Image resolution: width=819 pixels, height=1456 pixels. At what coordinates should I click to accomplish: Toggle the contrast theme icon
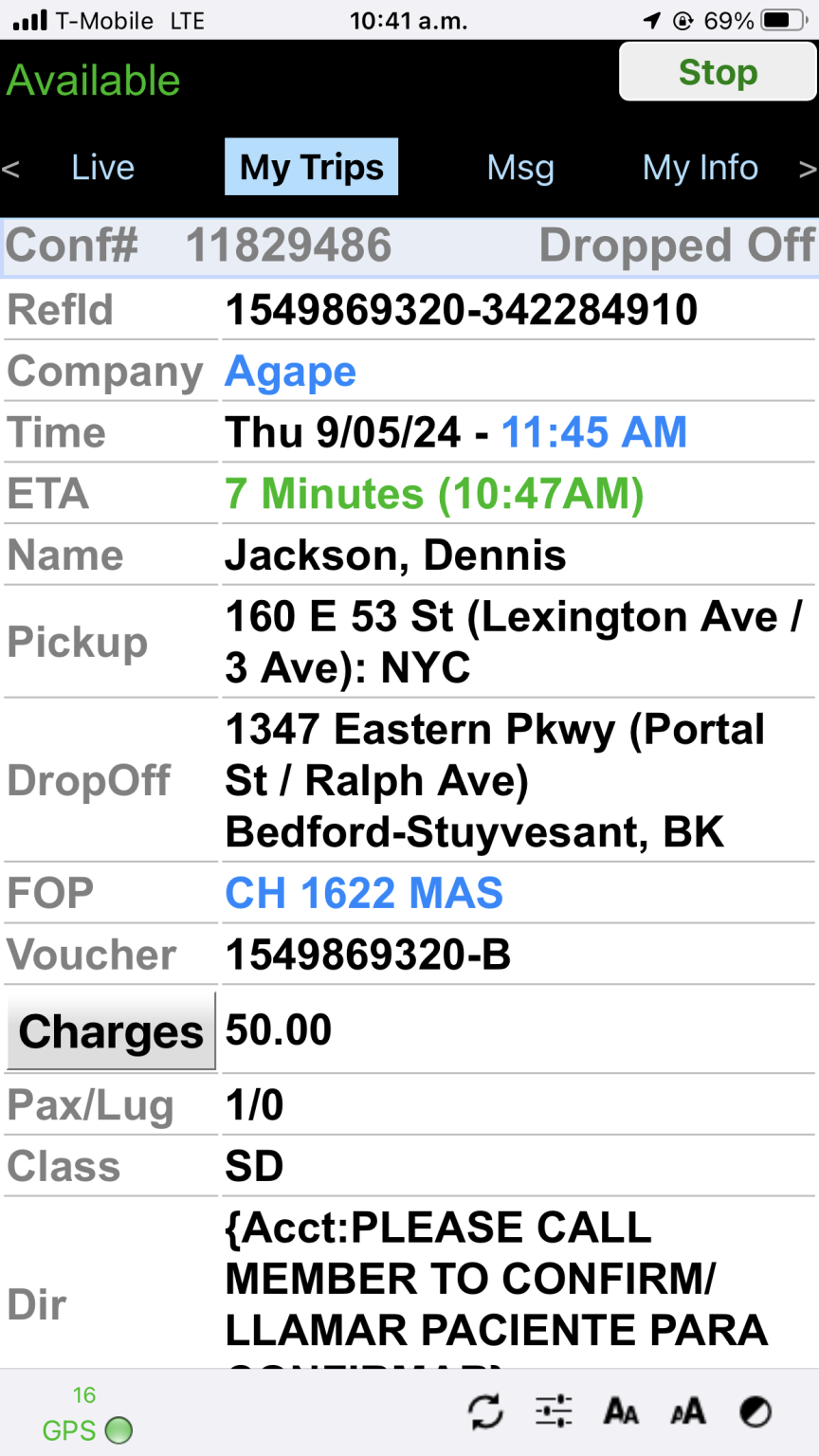[755, 1412]
